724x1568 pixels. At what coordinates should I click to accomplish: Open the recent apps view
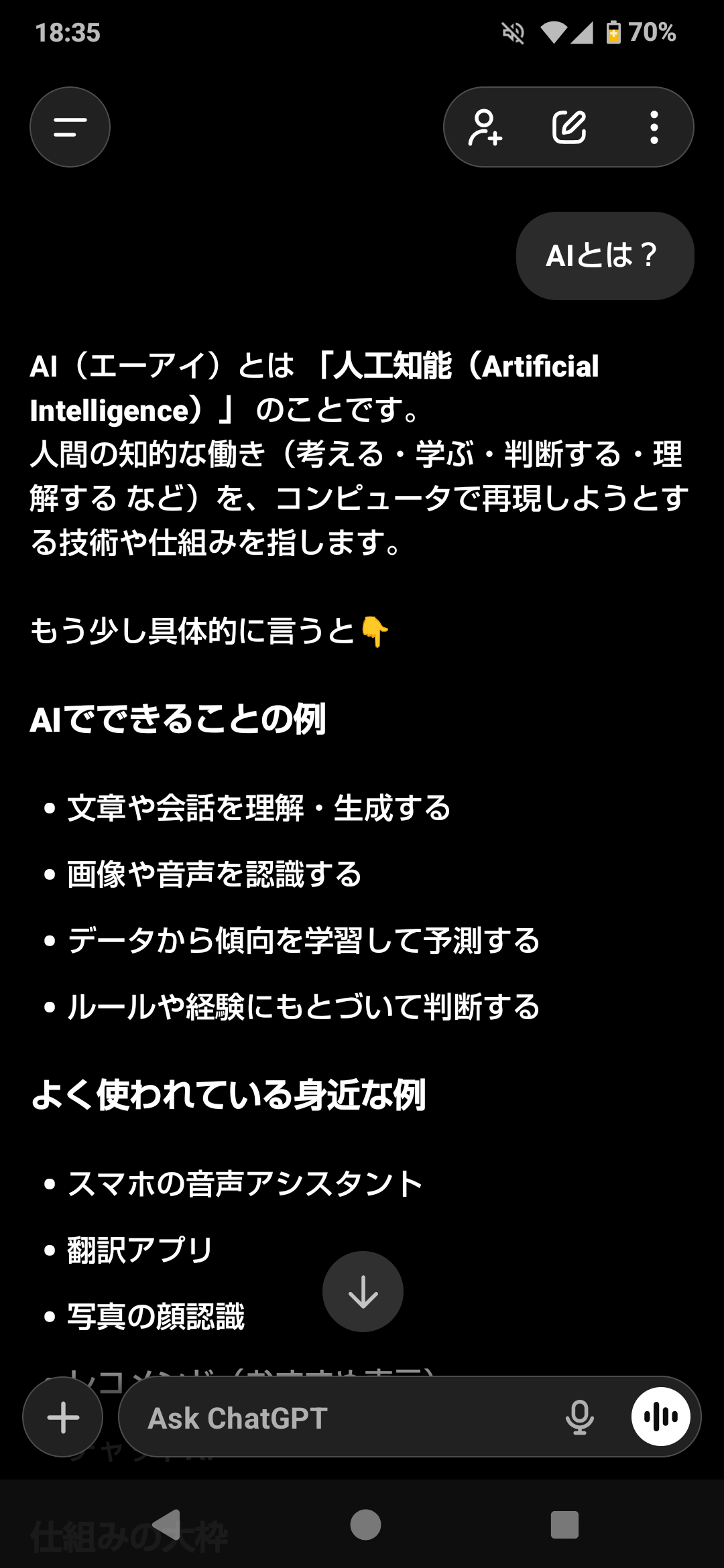[x=564, y=1525]
